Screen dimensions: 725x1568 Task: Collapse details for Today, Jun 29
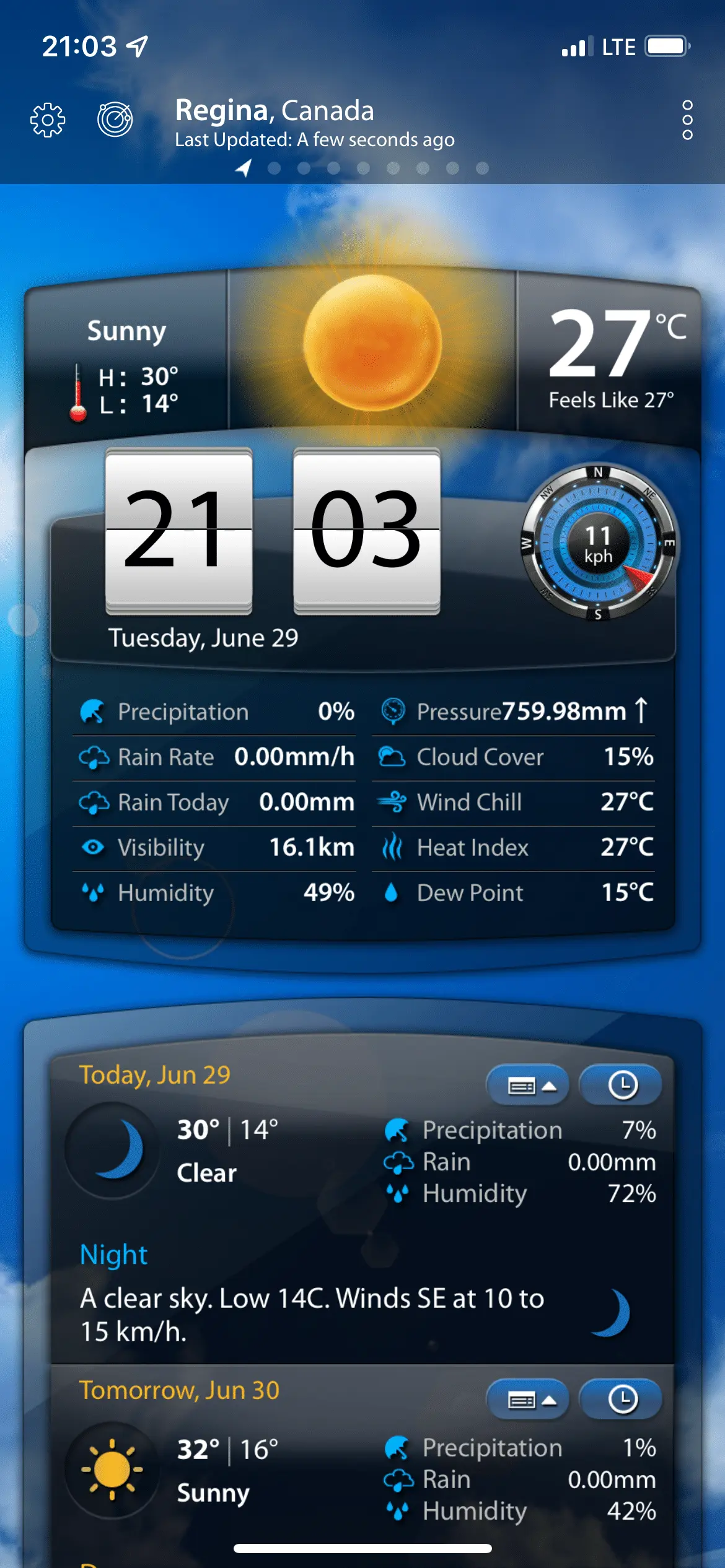point(529,1086)
